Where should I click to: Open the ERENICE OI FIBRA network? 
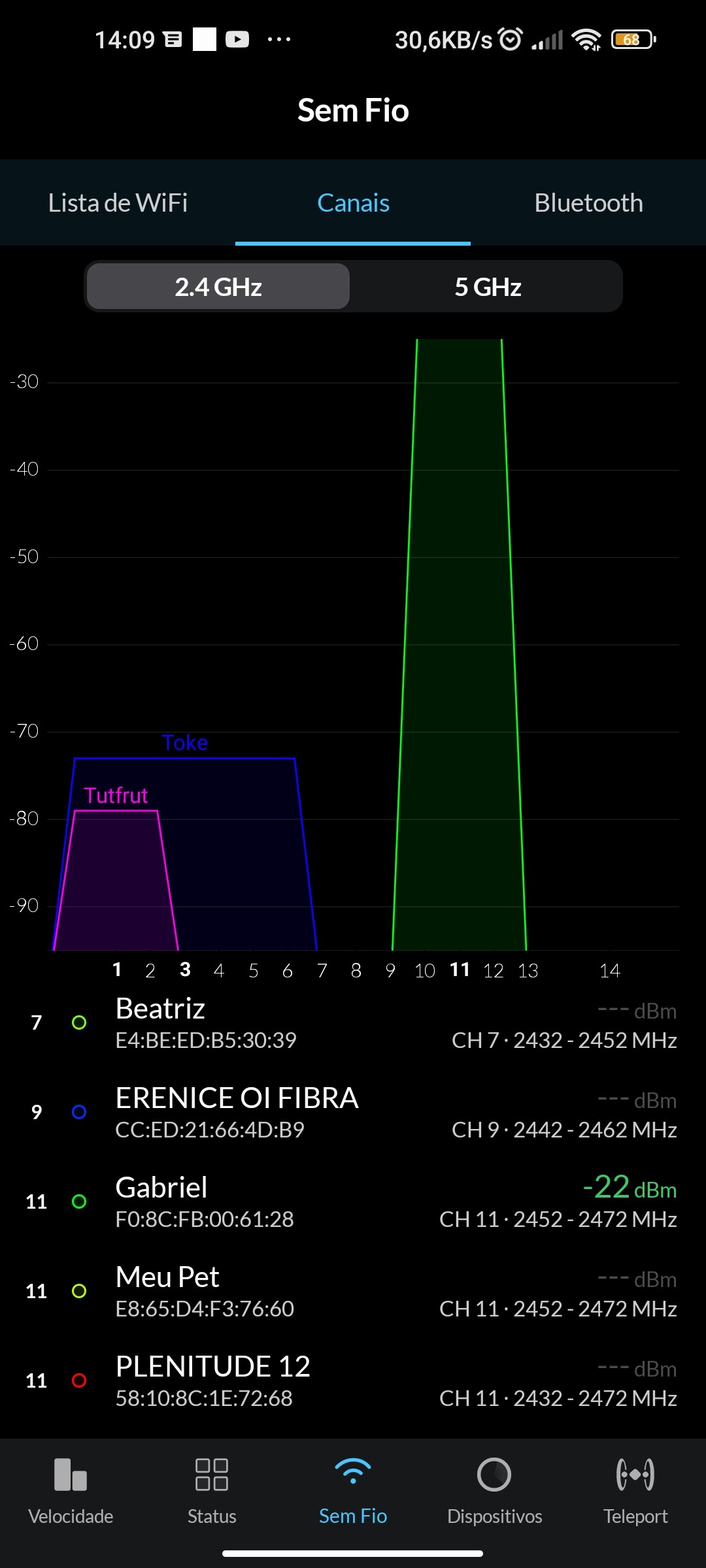(353, 1113)
